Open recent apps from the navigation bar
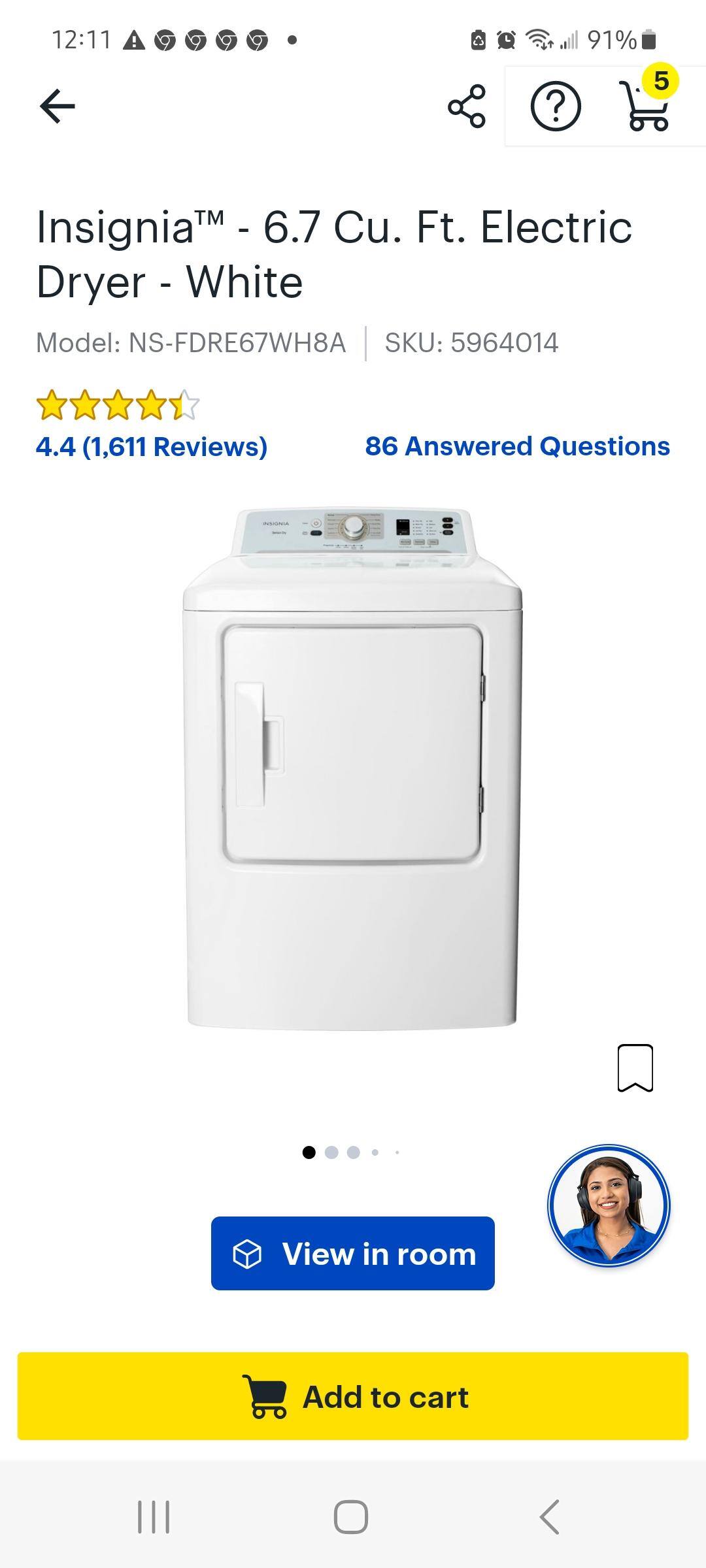 click(x=154, y=1516)
